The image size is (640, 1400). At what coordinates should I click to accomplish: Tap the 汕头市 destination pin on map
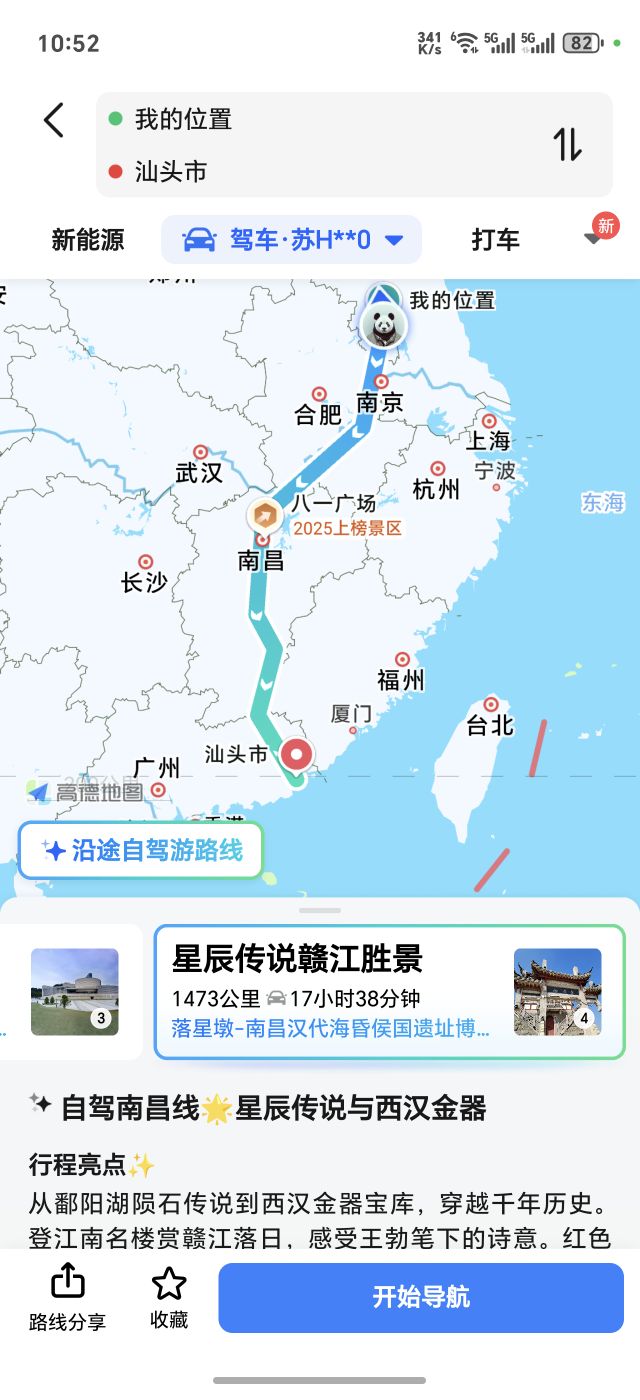coord(297,755)
